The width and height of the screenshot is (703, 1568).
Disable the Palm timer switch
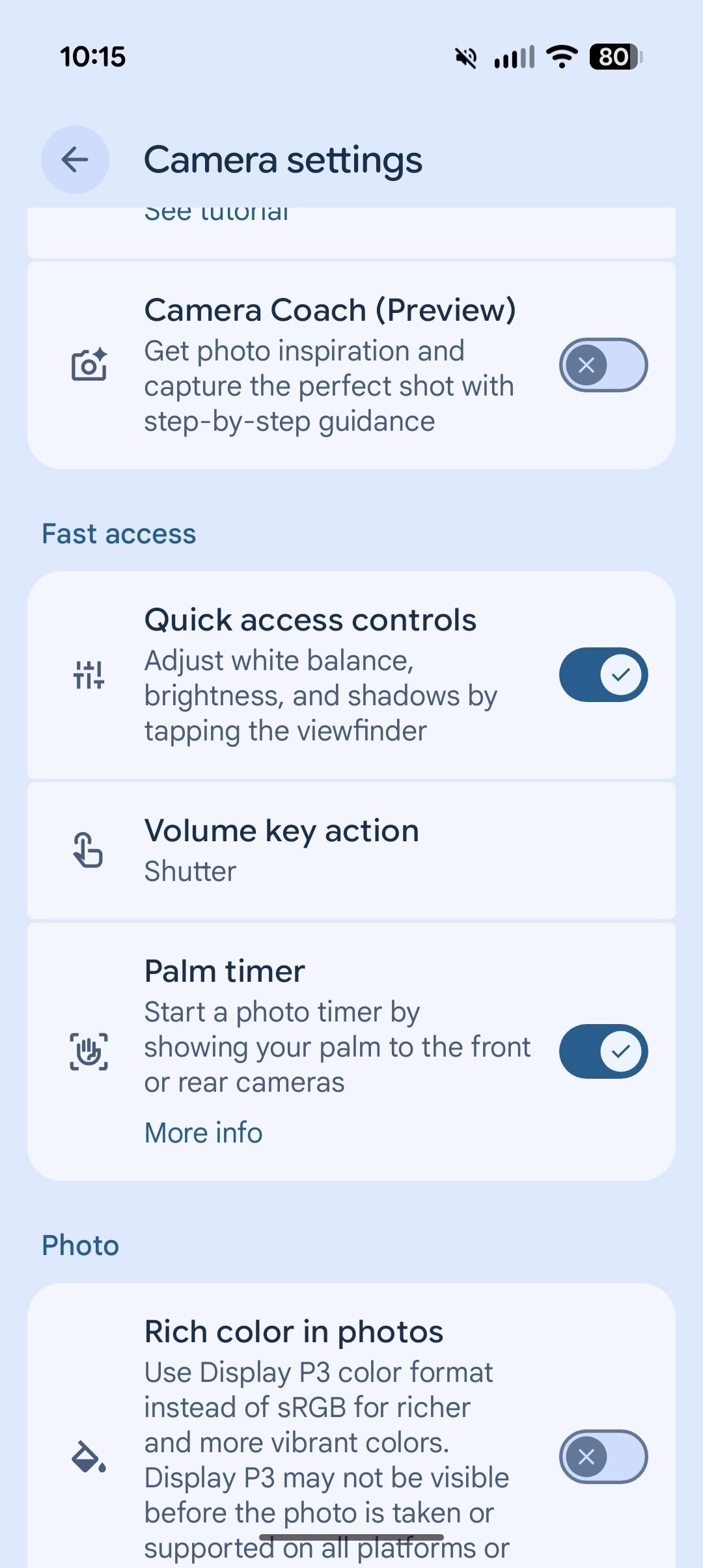click(603, 1051)
